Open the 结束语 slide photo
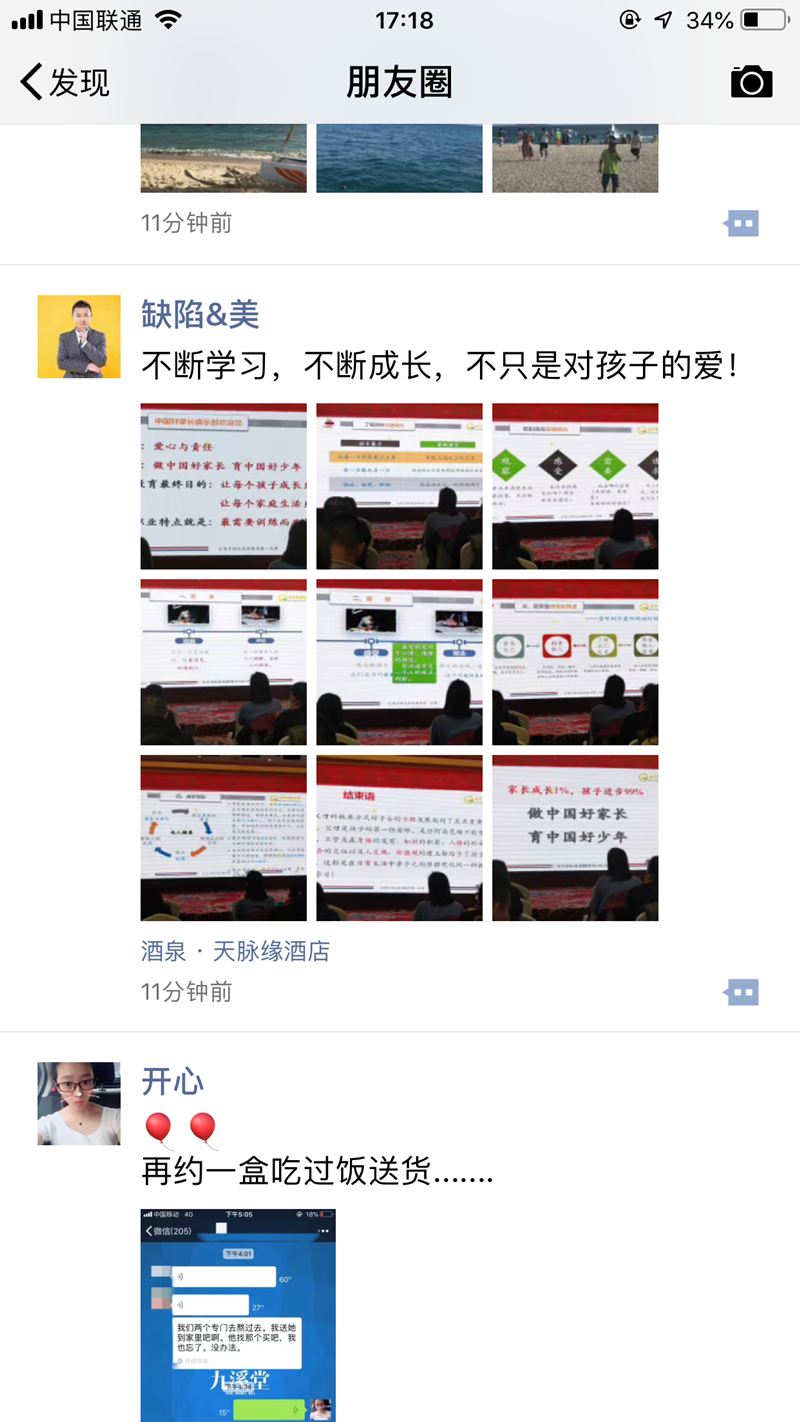 coord(399,838)
